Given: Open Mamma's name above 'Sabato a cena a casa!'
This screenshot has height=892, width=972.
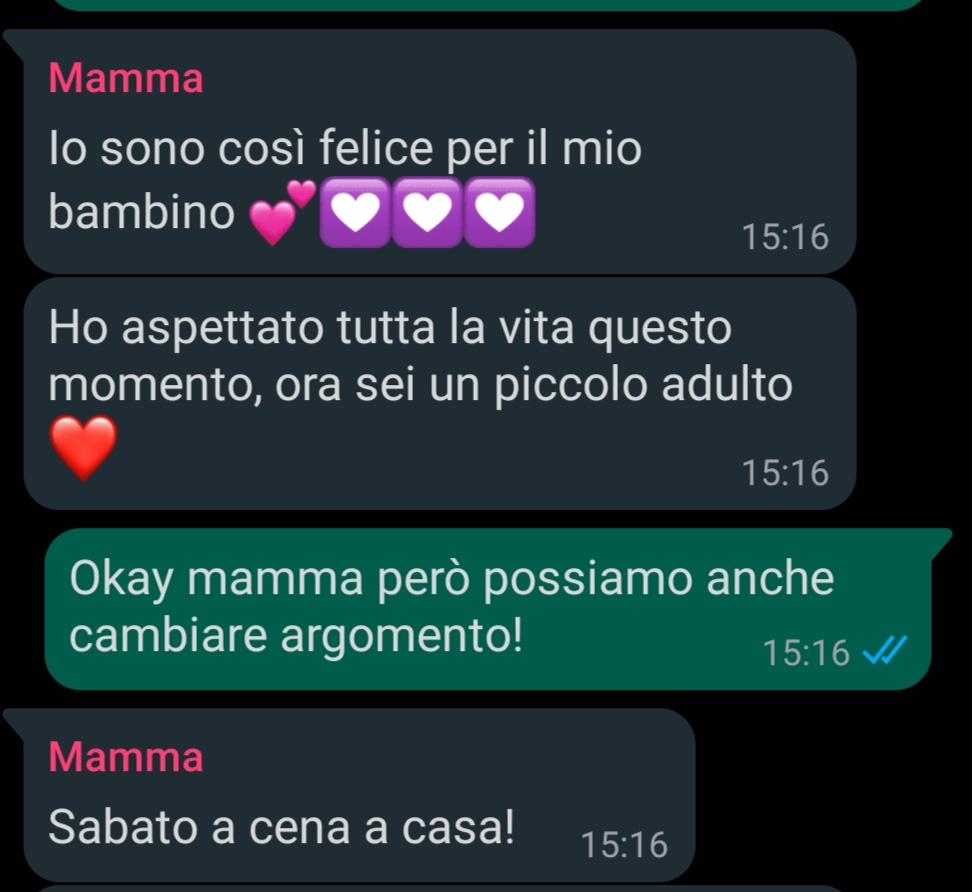Looking at the screenshot, I should [x=126, y=757].
